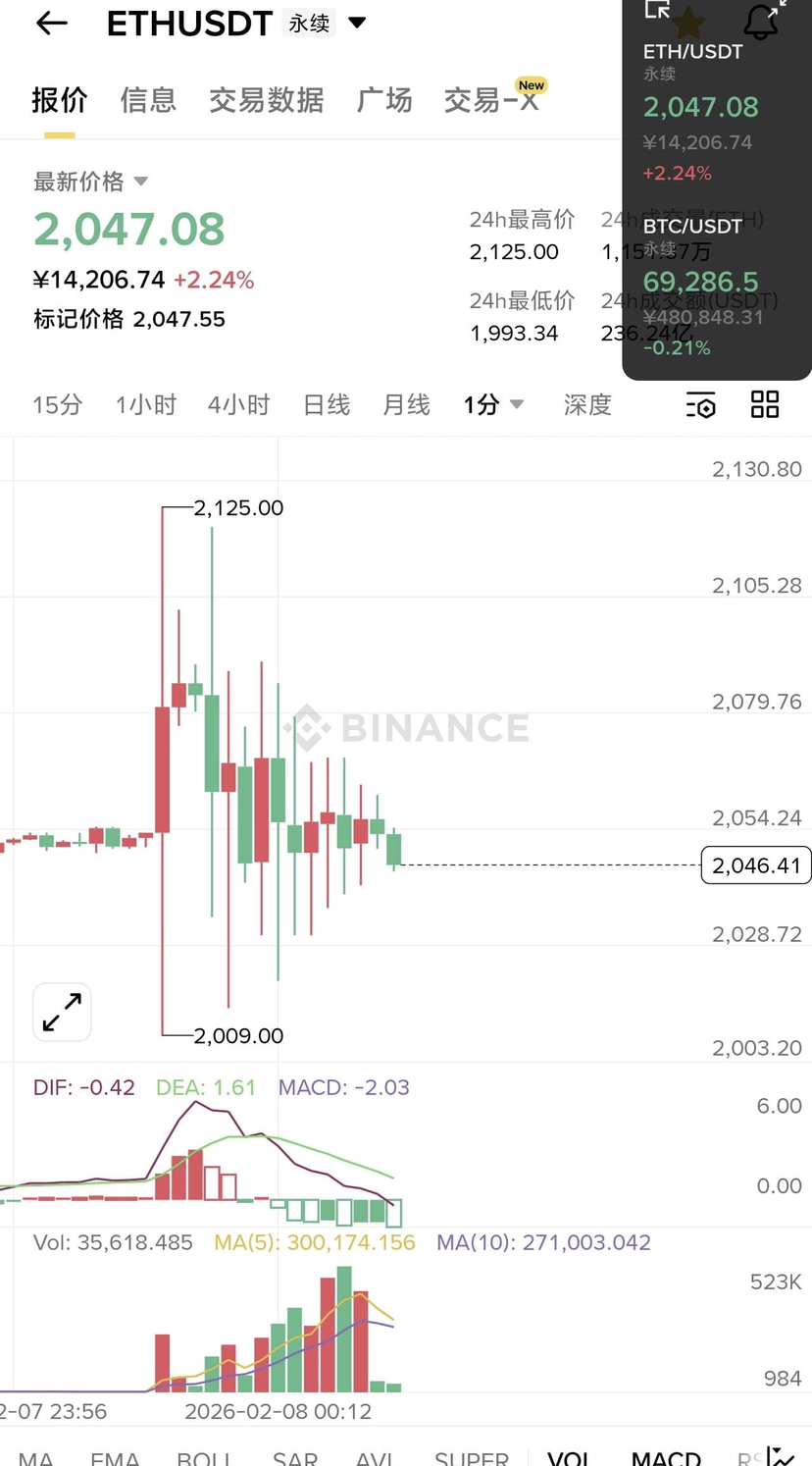Expand chart to fullscreen
This screenshot has height=1466, width=812.
(62, 1012)
